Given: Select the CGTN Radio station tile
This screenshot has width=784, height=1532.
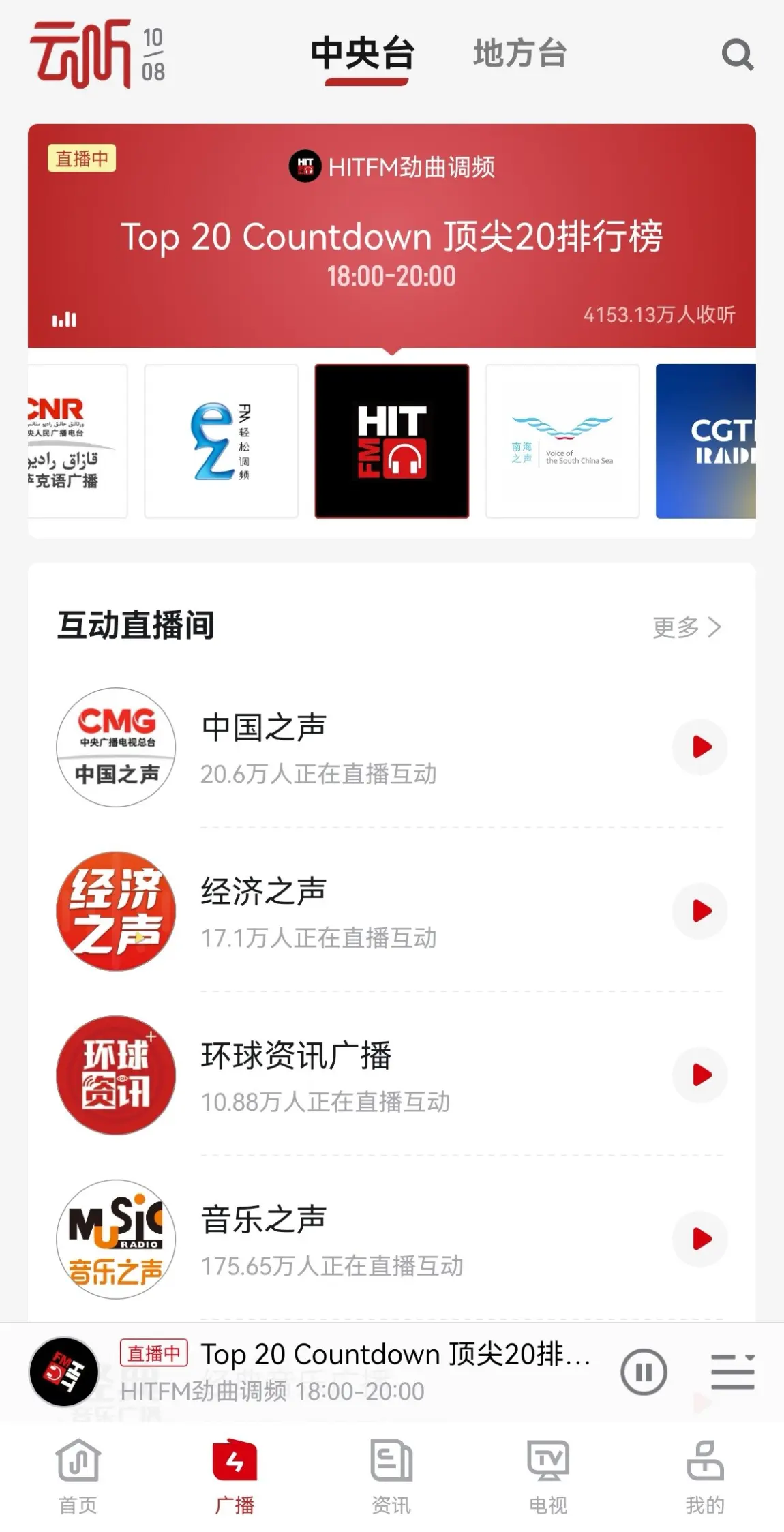Looking at the screenshot, I should pyautogui.click(x=706, y=441).
